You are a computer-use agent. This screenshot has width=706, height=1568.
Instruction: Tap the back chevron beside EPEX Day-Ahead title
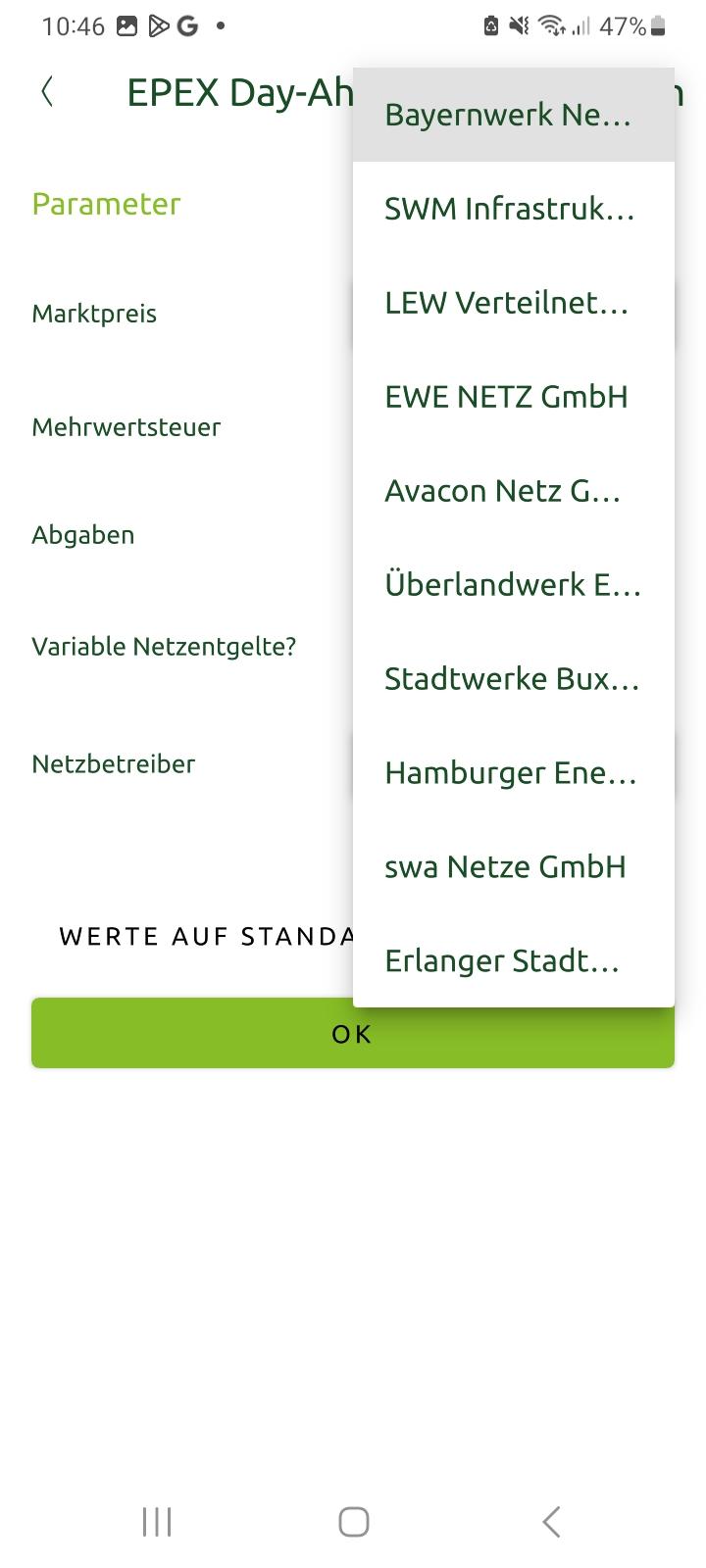click(x=47, y=91)
